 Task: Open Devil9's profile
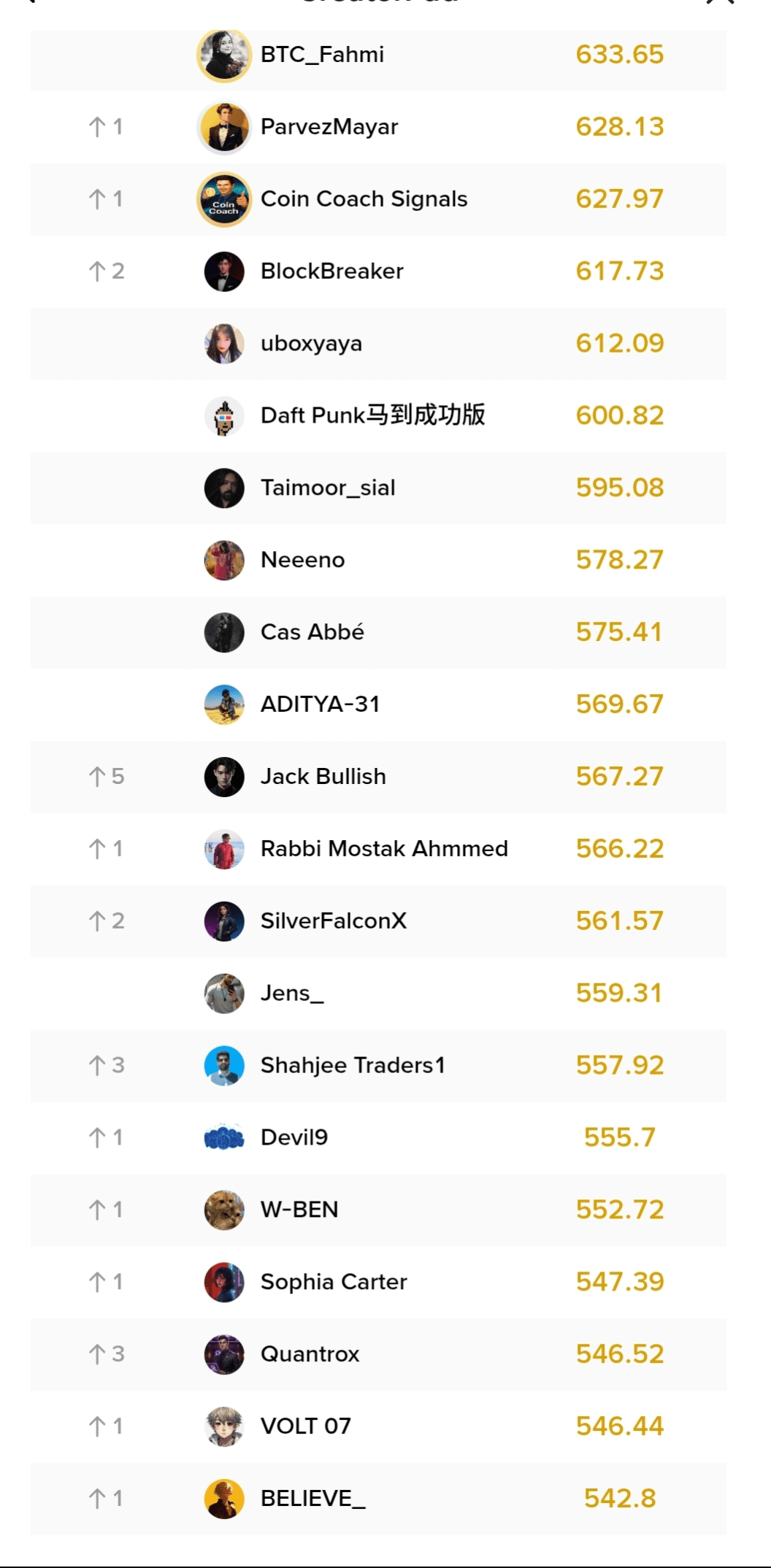pyautogui.click(x=294, y=1137)
